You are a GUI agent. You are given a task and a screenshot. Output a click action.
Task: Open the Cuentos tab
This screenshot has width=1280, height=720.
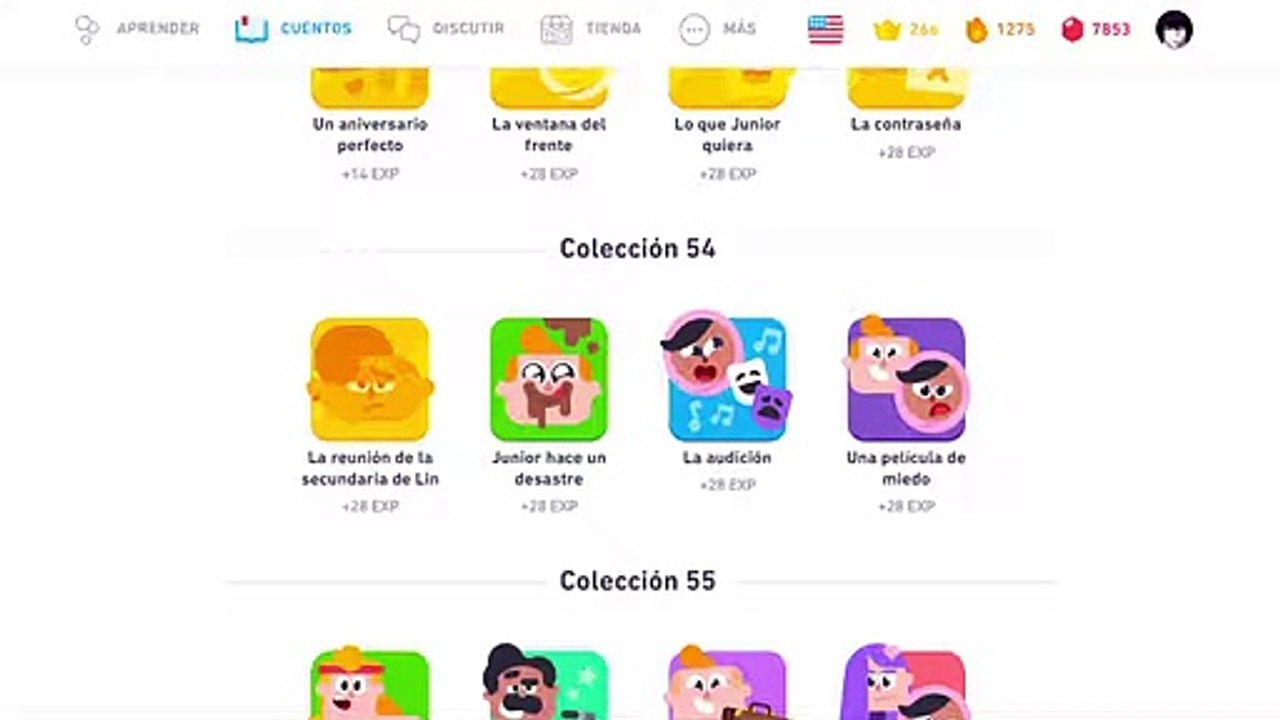click(293, 29)
